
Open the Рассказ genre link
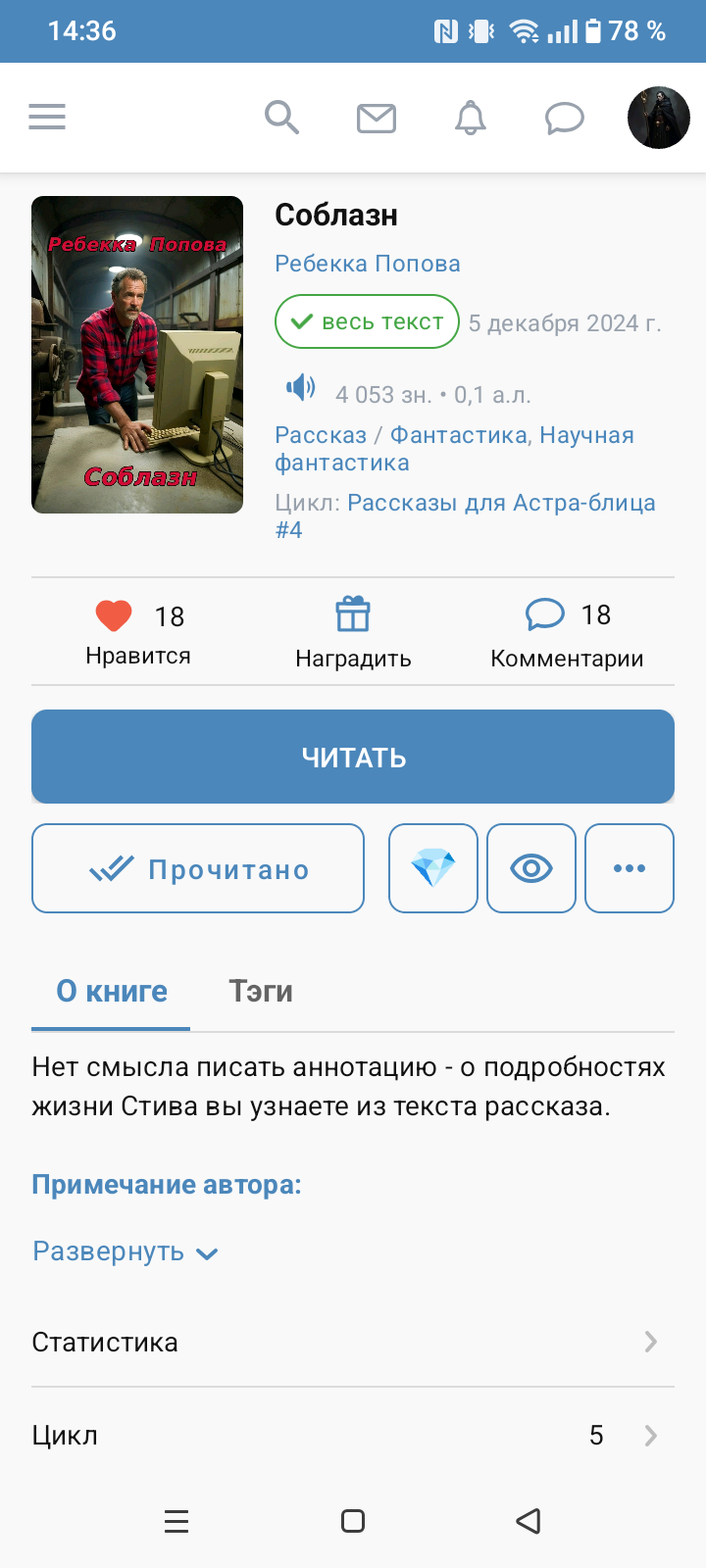coord(321,435)
